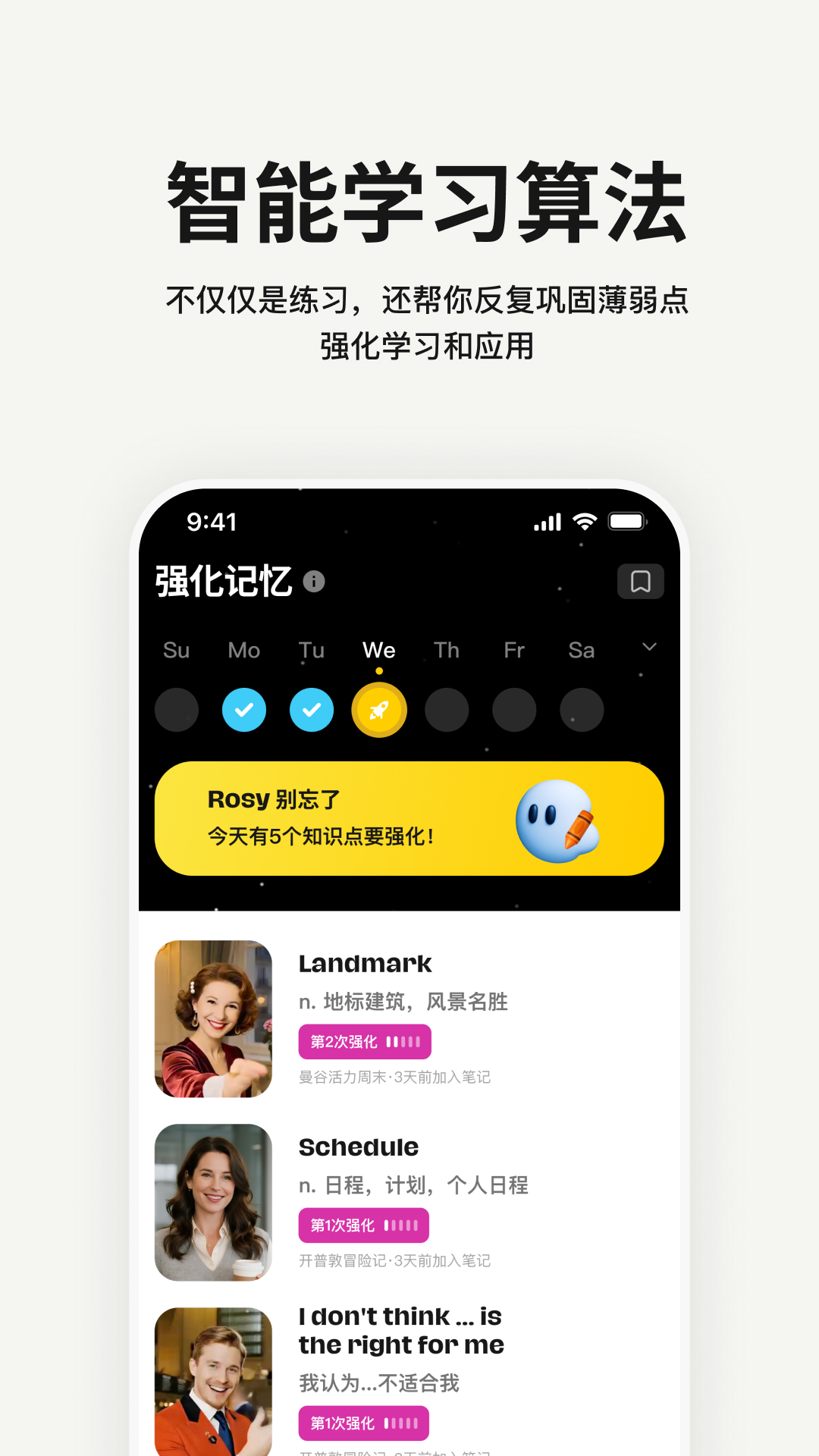Open the Schedule word entry
Image resolution: width=819 pixels, height=1456 pixels.
pyautogui.click(x=359, y=1147)
